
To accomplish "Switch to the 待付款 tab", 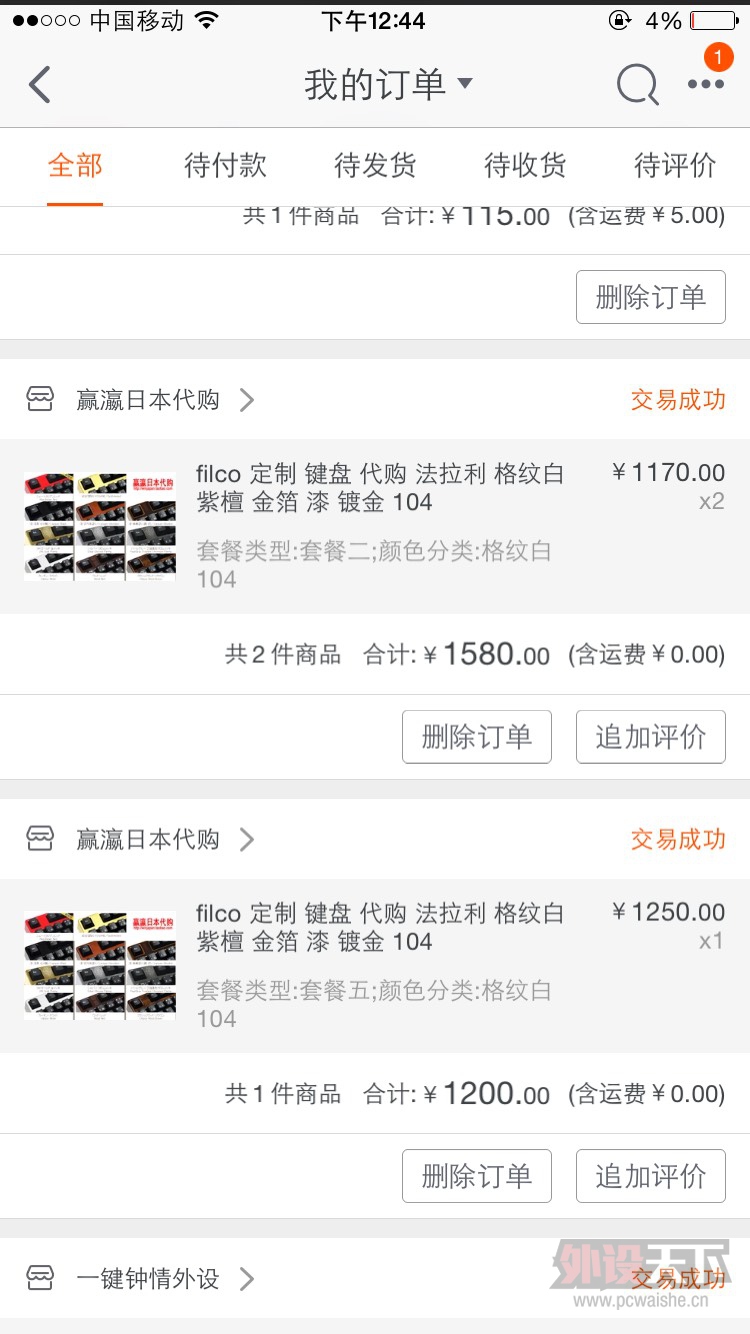I will [x=225, y=165].
